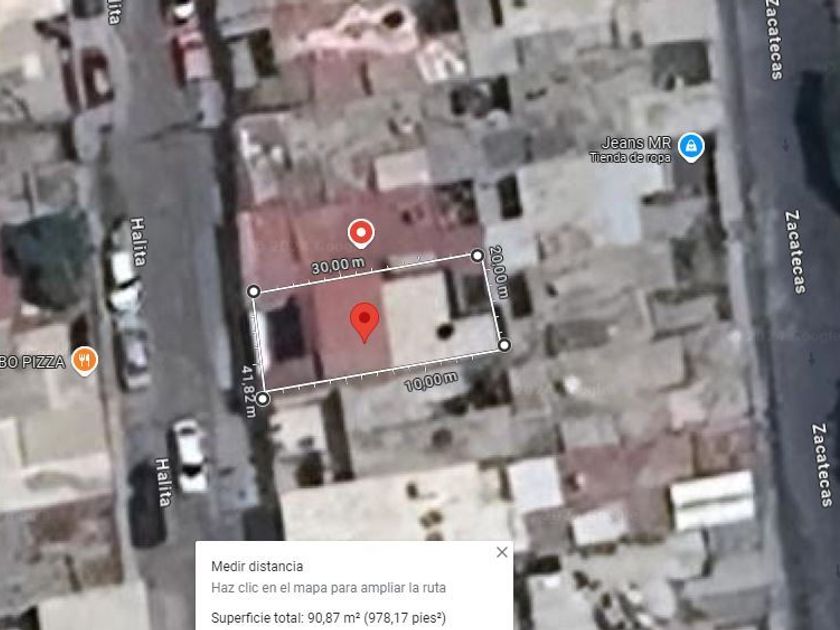Viewport: 840px width, 630px height.
Task: Select the large red location pin
Action: coord(364,322)
